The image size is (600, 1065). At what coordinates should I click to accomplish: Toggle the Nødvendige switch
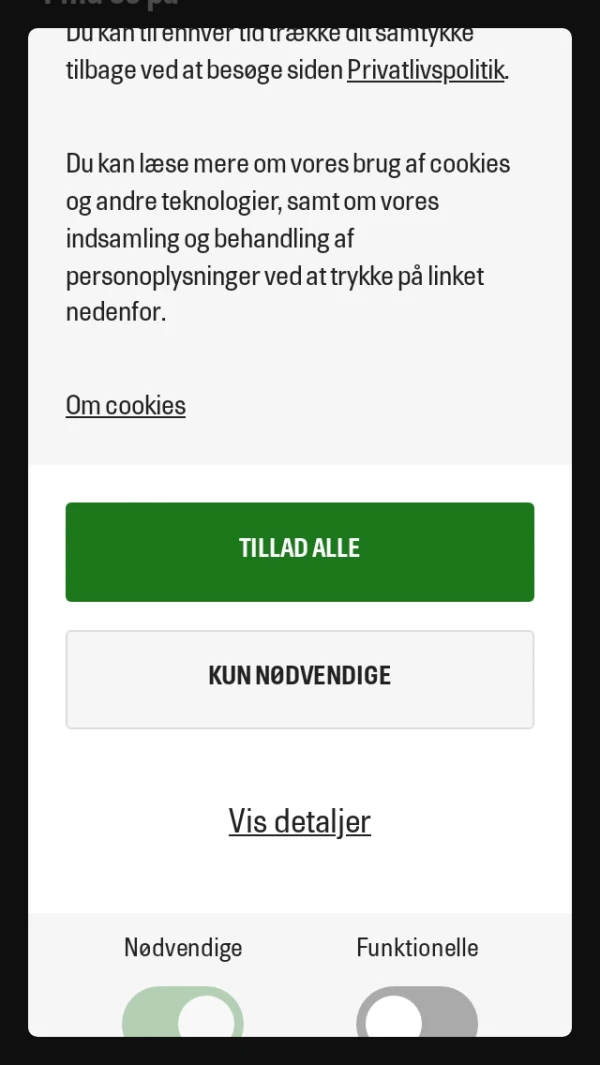coord(183,1015)
